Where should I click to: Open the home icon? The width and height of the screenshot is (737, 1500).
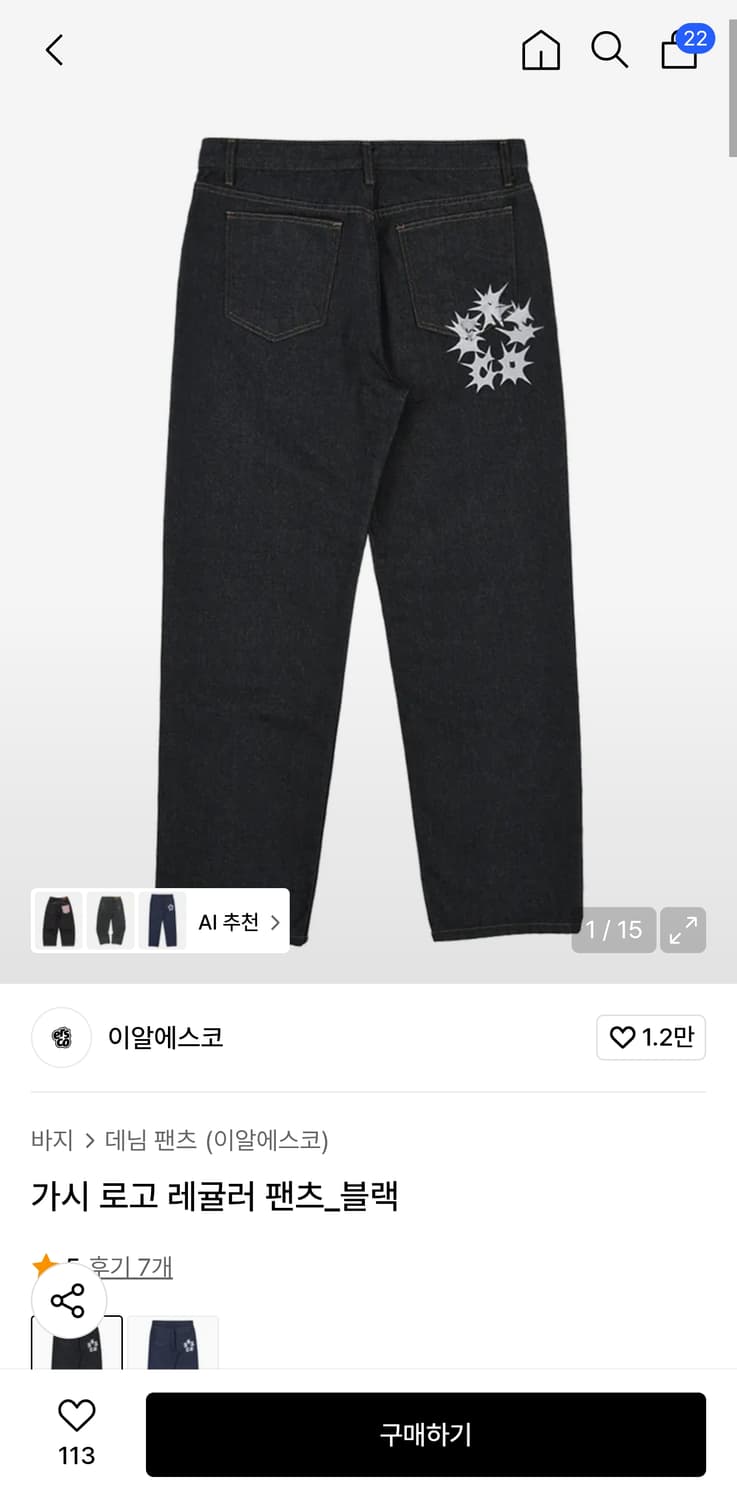(541, 51)
